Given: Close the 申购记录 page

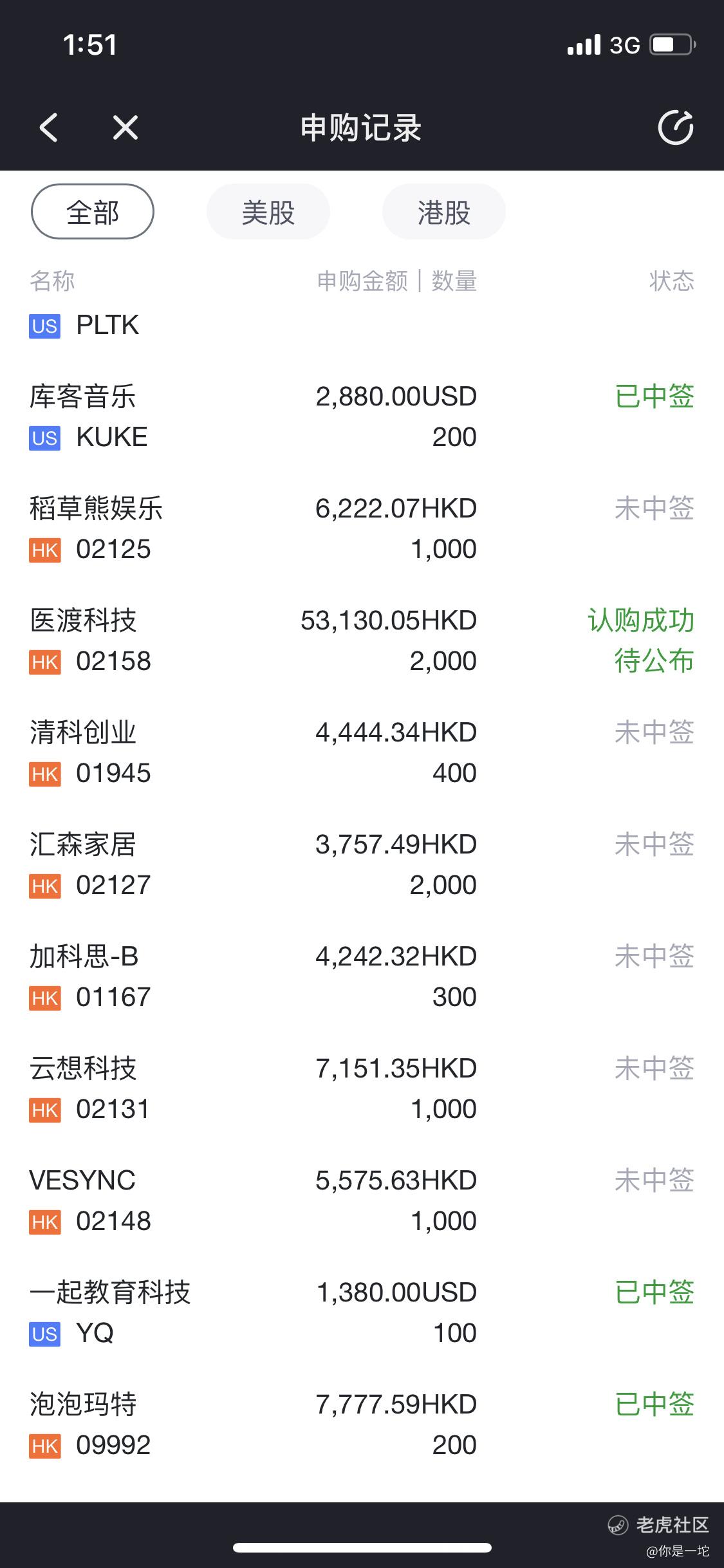Looking at the screenshot, I should (125, 127).
